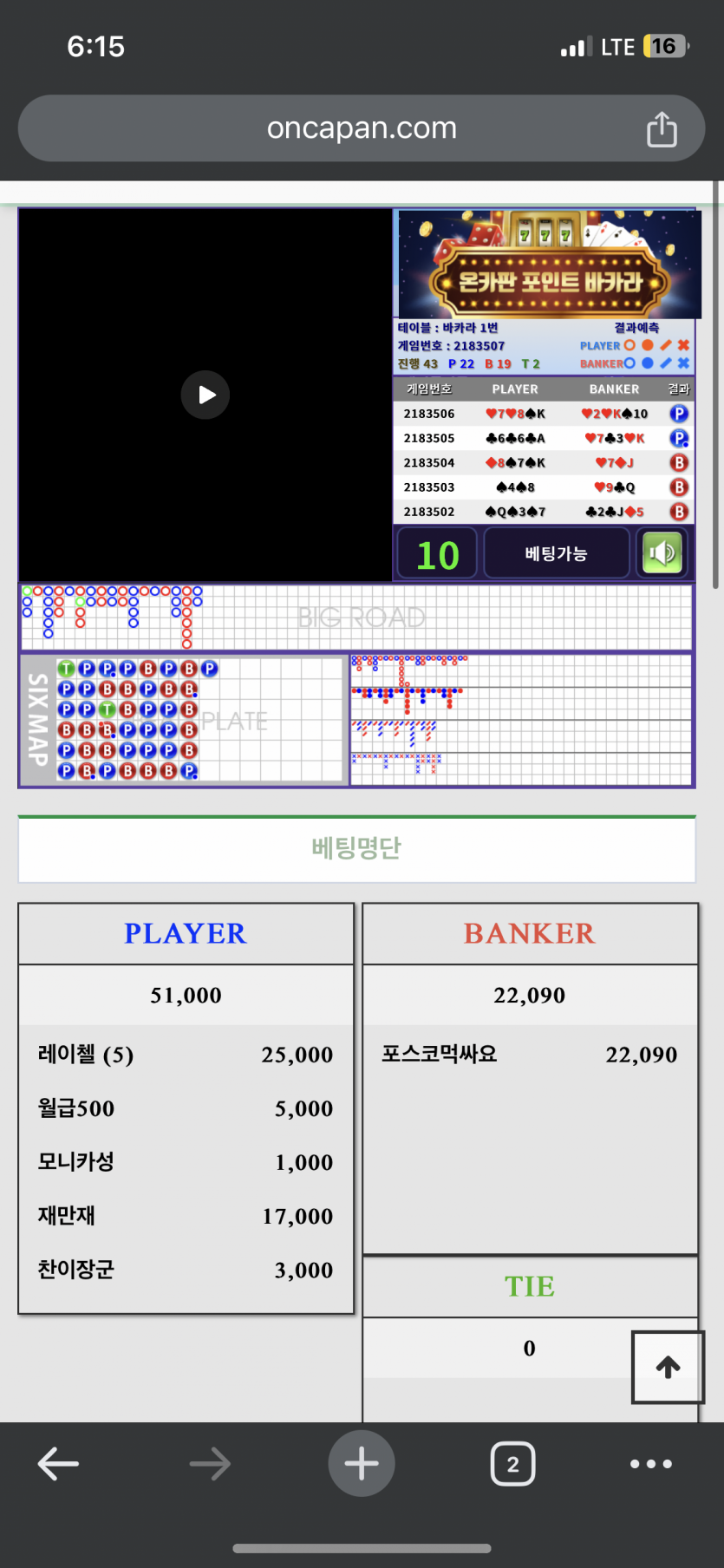The height and width of the screenshot is (1568, 724).
Task: Open the browser's more options menu
Action: click(650, 1464)
